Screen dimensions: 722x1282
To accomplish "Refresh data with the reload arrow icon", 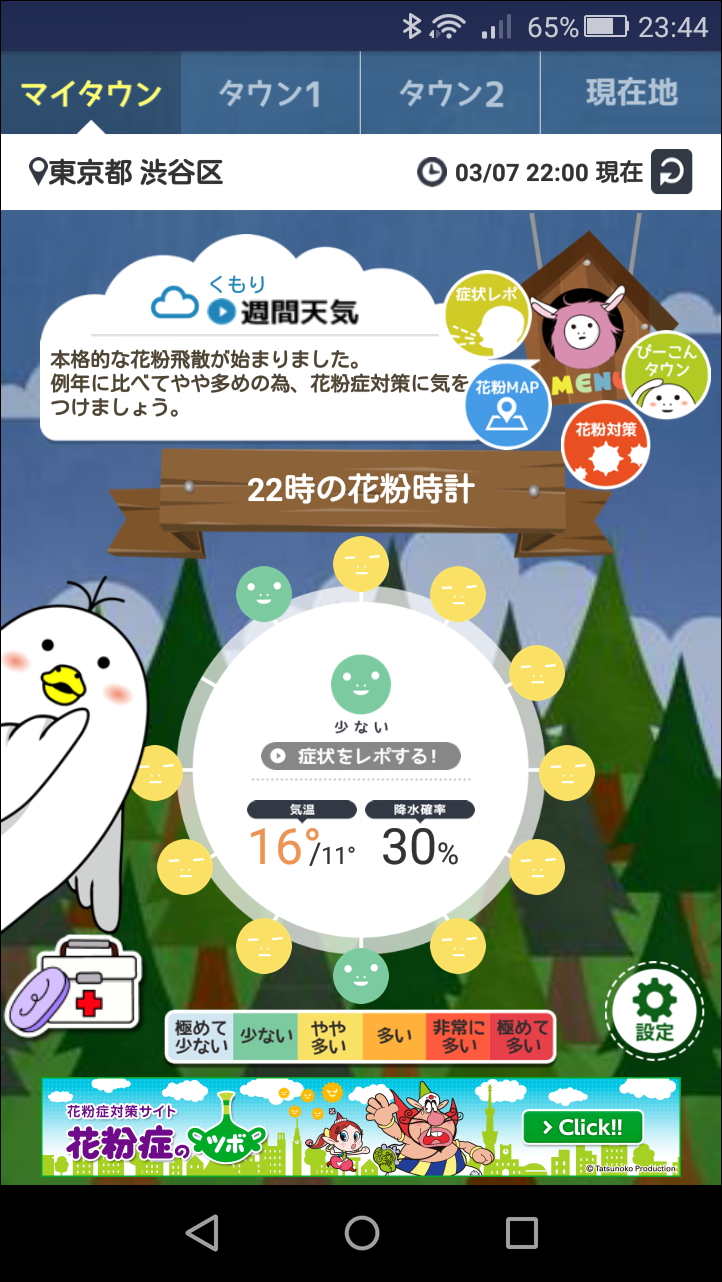I will [672, 171].
